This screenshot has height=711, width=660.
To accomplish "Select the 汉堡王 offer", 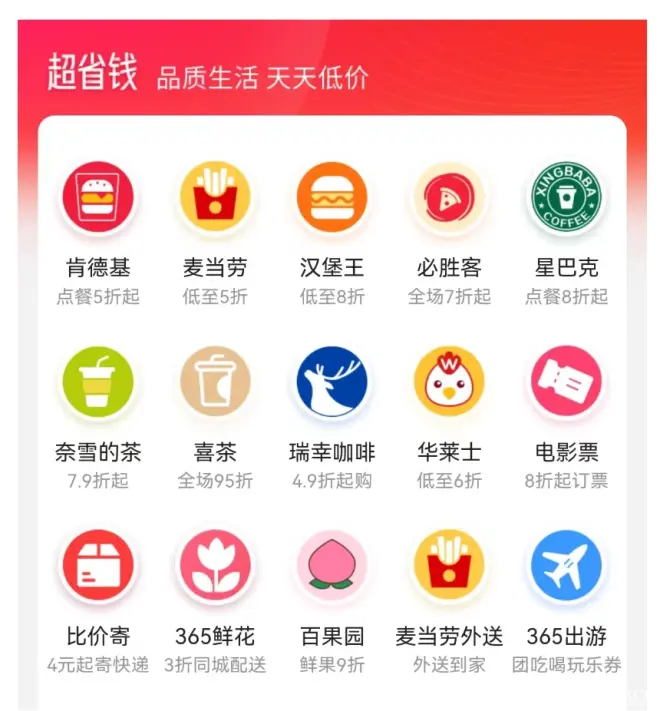I will click(332, 198).
